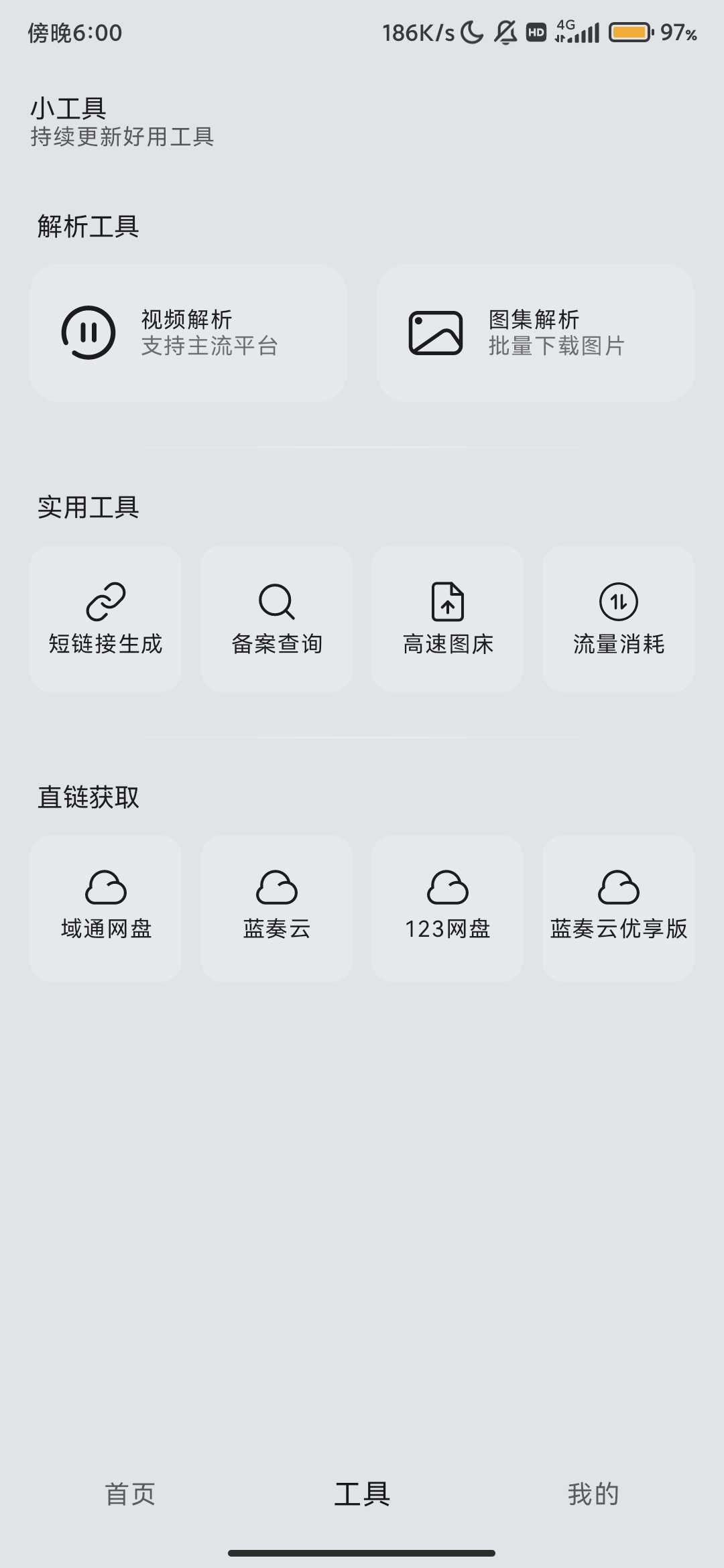Open the 备案查询 record lookup tool
This screenshot has width=724, height=1568.
277,618
